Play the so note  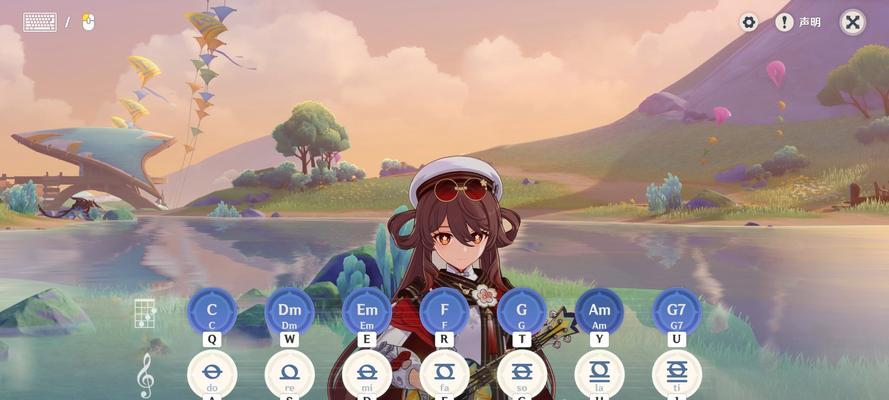[x=521, y=374]
